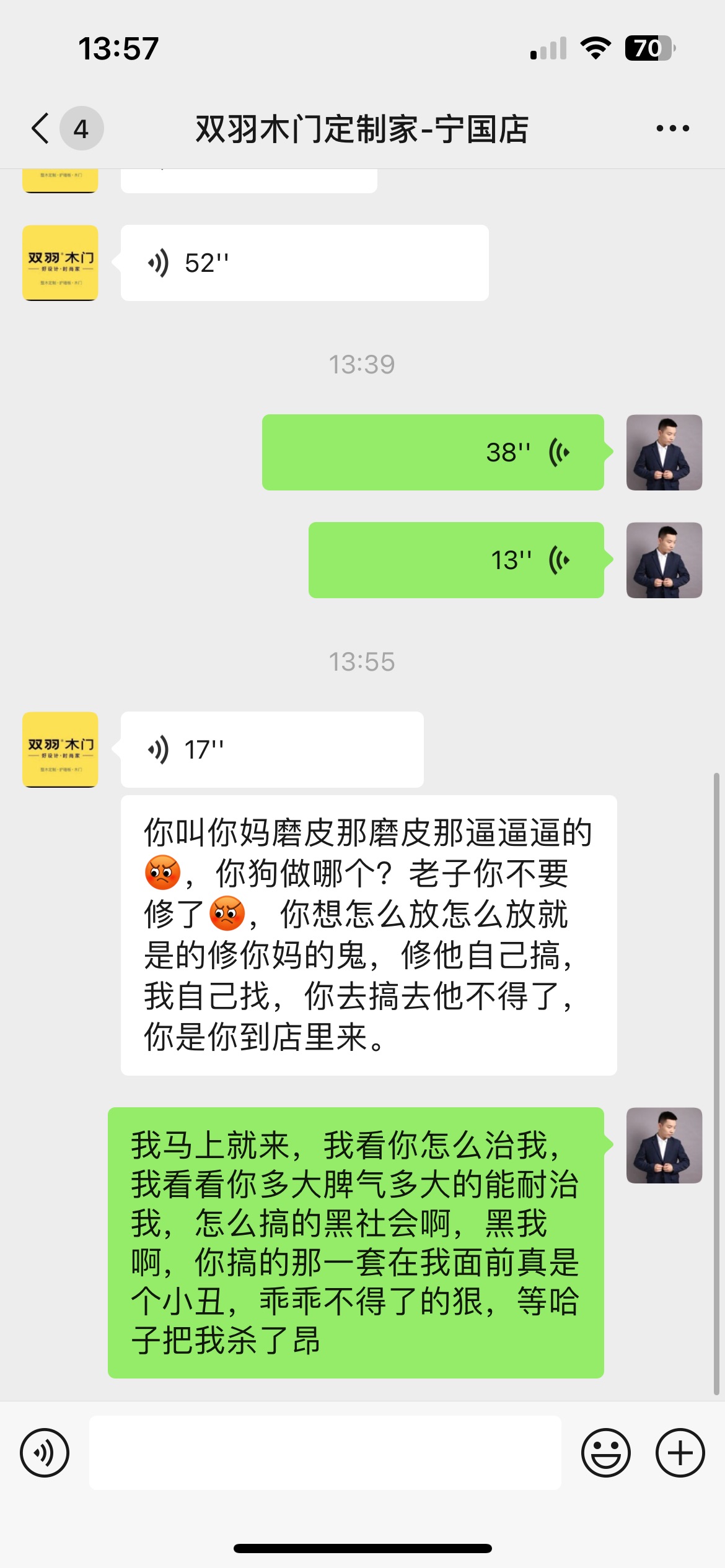Play the 17-second voice message
The image size is (725, 1568).
pos(271,750)
